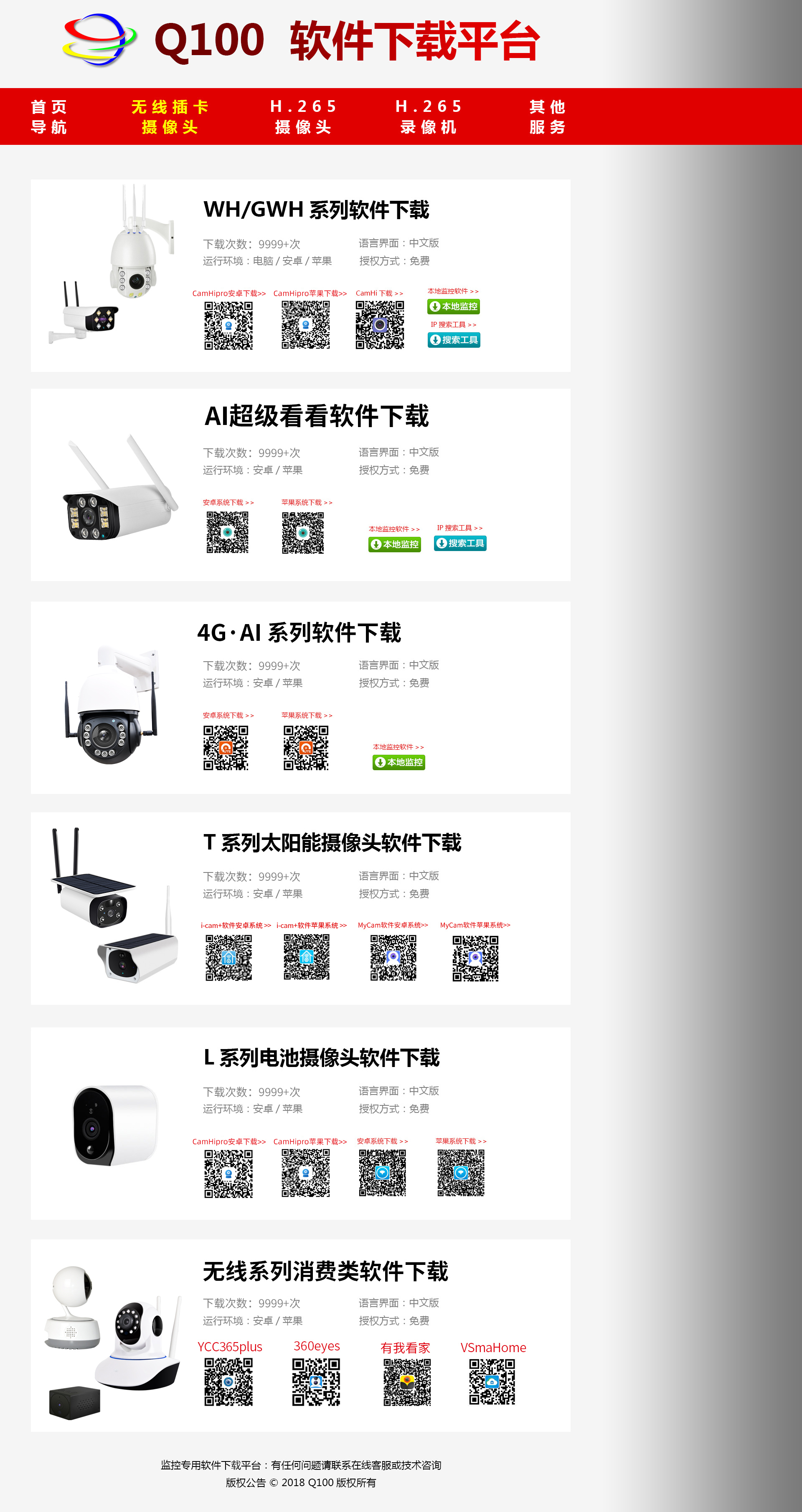Open the 首页导航 navigation item
The width and height of the screenshot is (802, 1512).
coord(49,117)
